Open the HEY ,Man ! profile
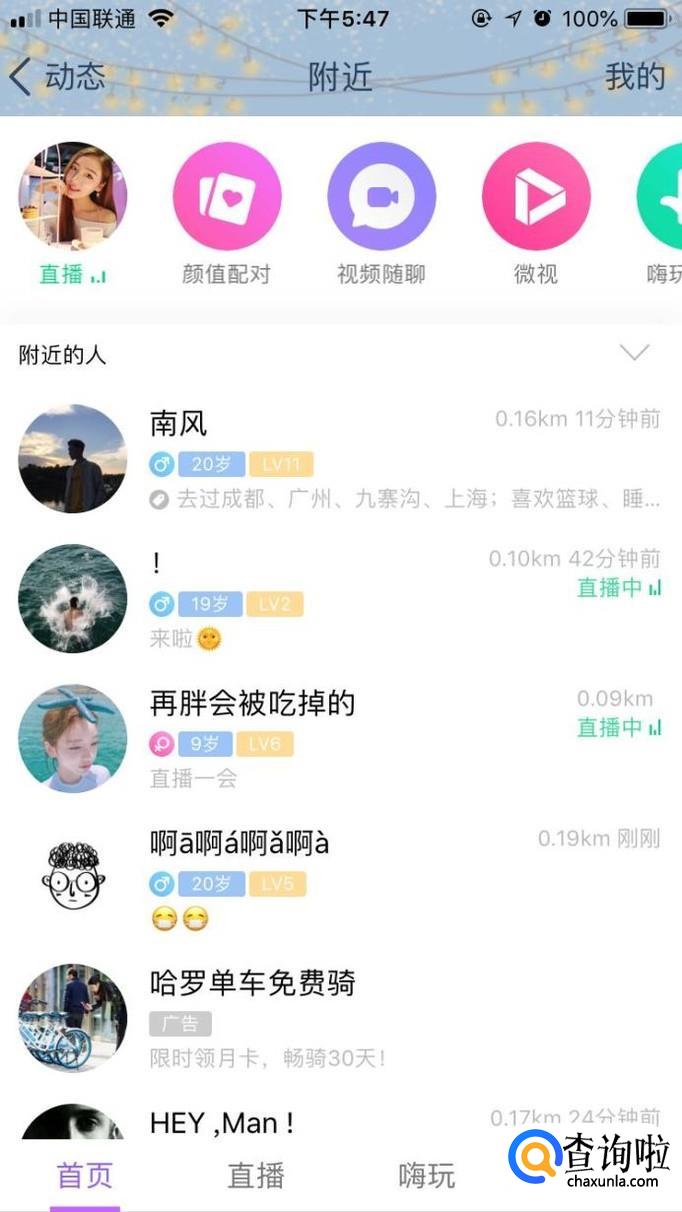This screenshot has width=682, height=1212. point(222,1122)
